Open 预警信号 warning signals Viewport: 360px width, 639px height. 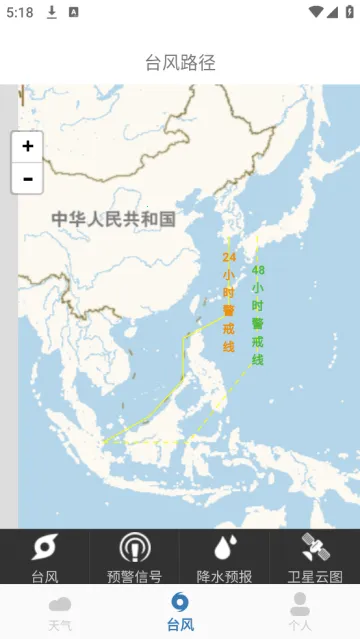(135, 557)
